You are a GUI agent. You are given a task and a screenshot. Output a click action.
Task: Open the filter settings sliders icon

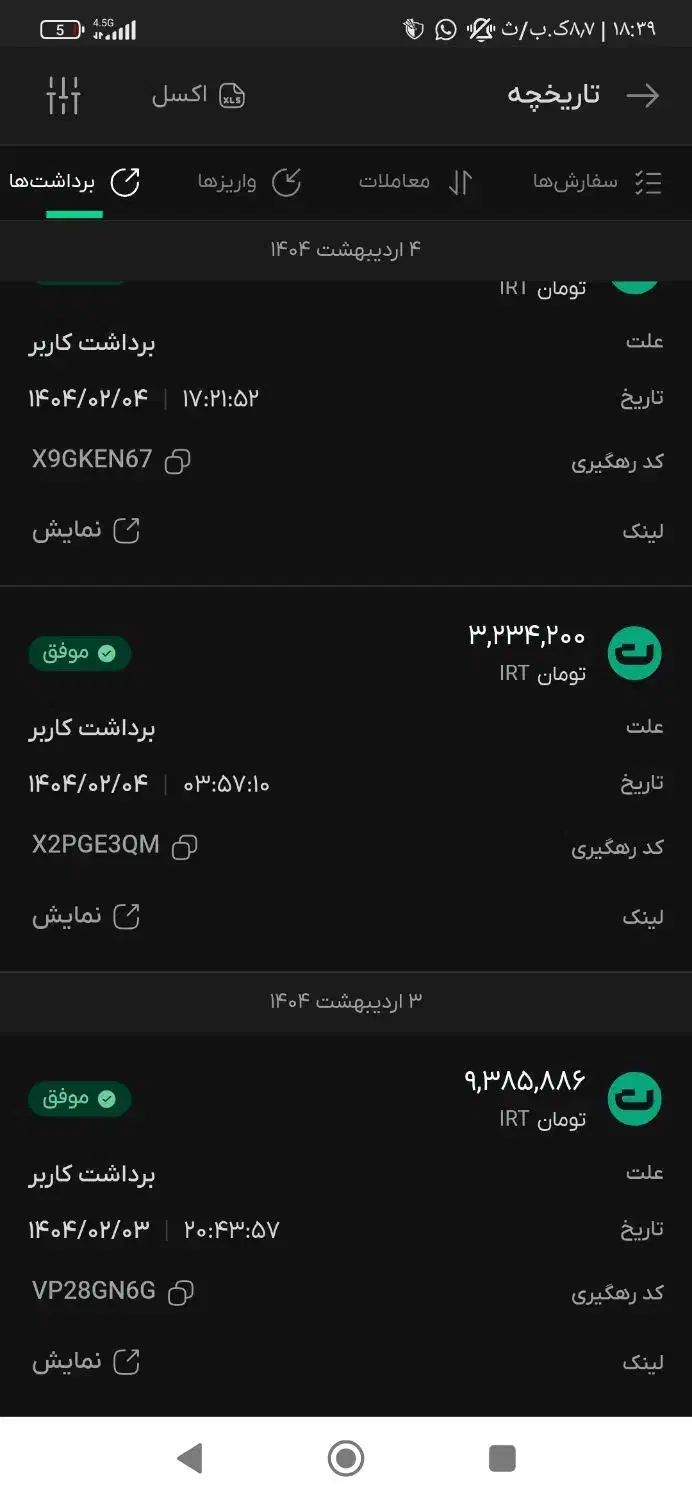click(x=63, y=95)
